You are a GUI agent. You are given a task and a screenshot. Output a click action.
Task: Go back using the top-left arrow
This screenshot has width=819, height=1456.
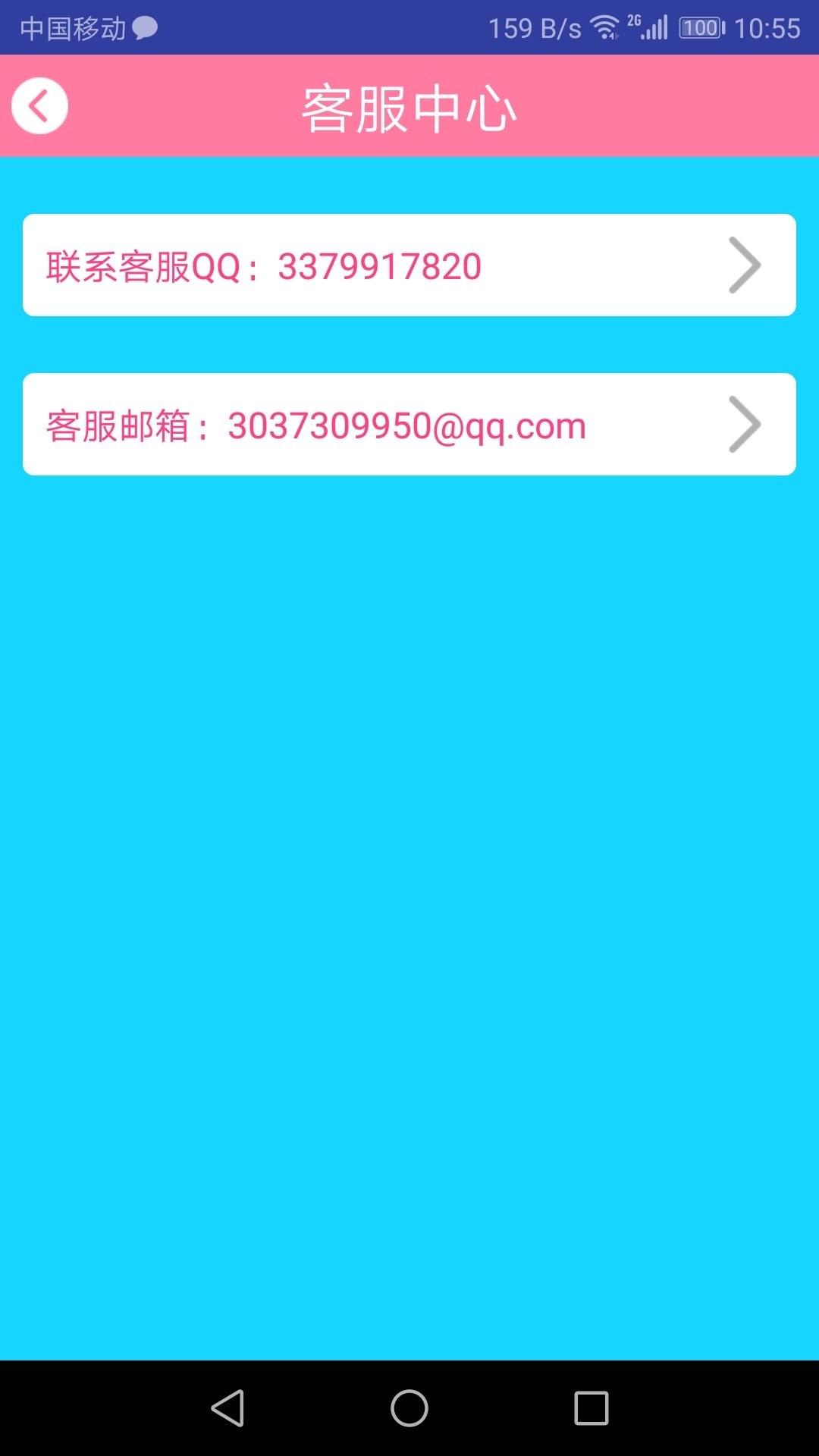pyautogui.click(x=39, y=106)
